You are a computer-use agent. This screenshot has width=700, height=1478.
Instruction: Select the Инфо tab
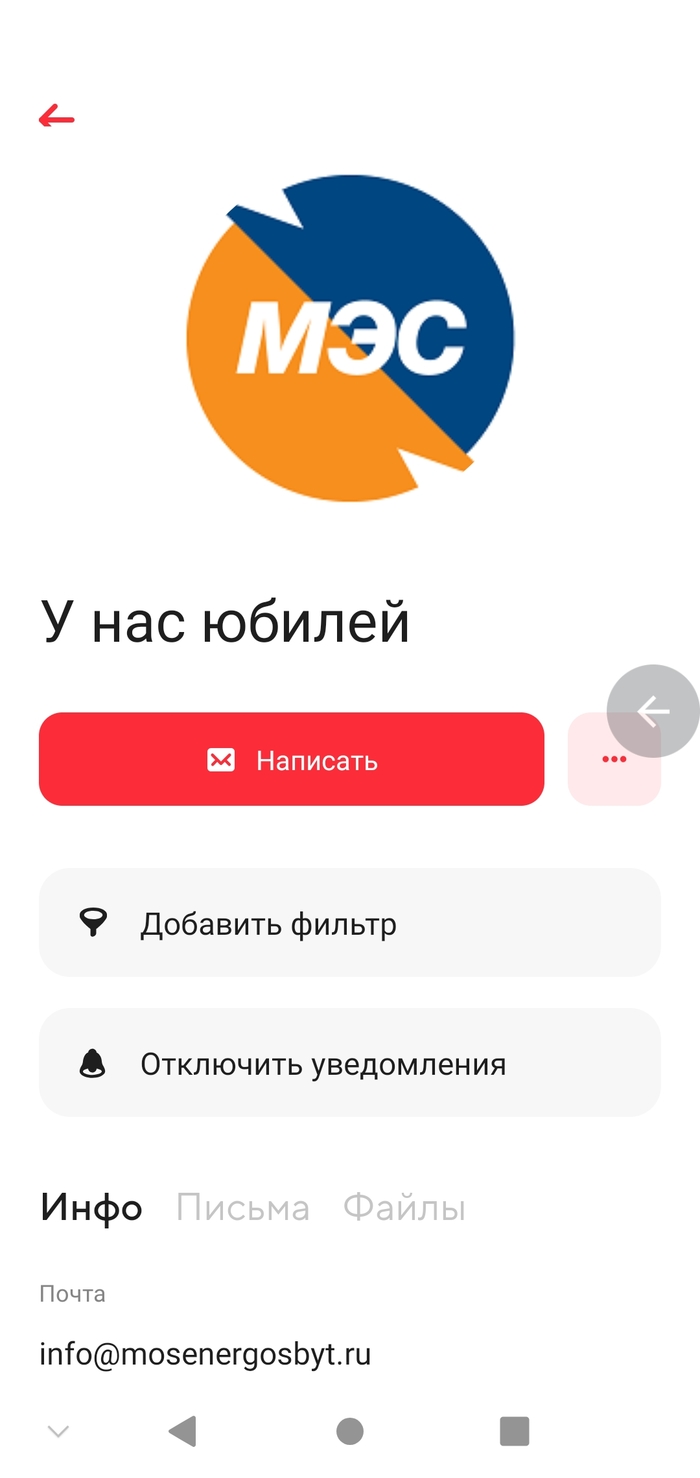point(91,1208)
